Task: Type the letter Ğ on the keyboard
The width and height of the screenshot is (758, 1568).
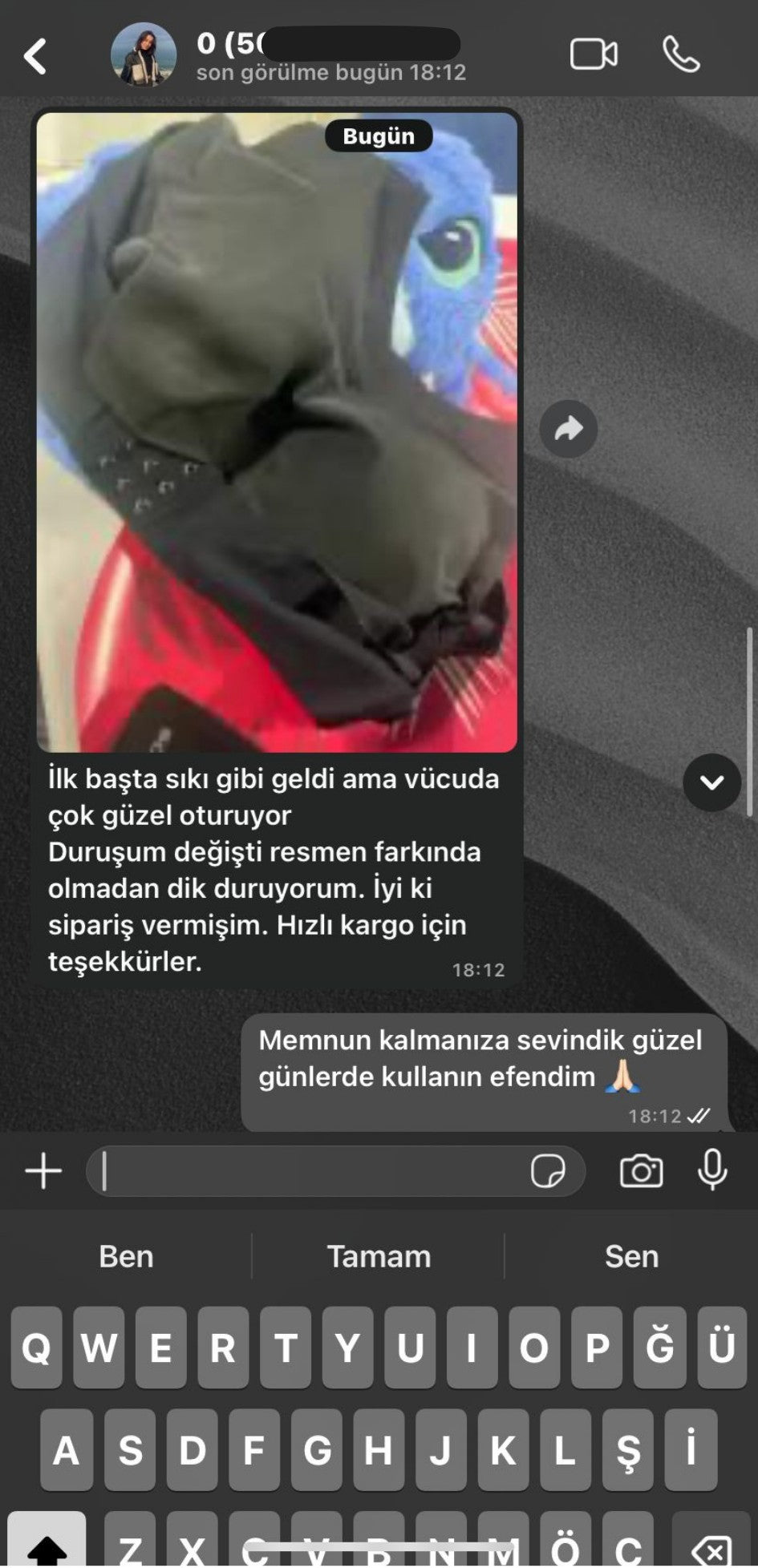Action: pyautogui.click(x=659, y=1348)
